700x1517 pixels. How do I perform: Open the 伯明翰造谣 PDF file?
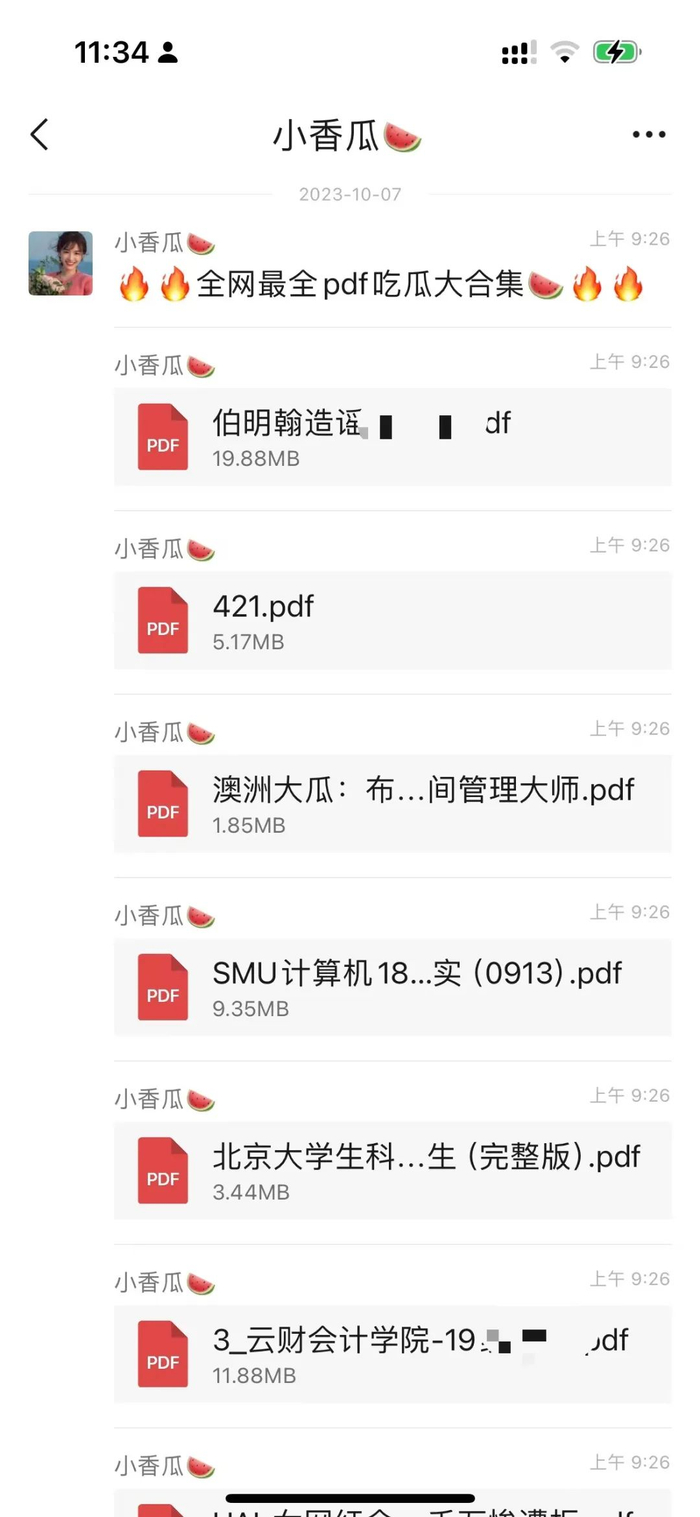(392, 437)
